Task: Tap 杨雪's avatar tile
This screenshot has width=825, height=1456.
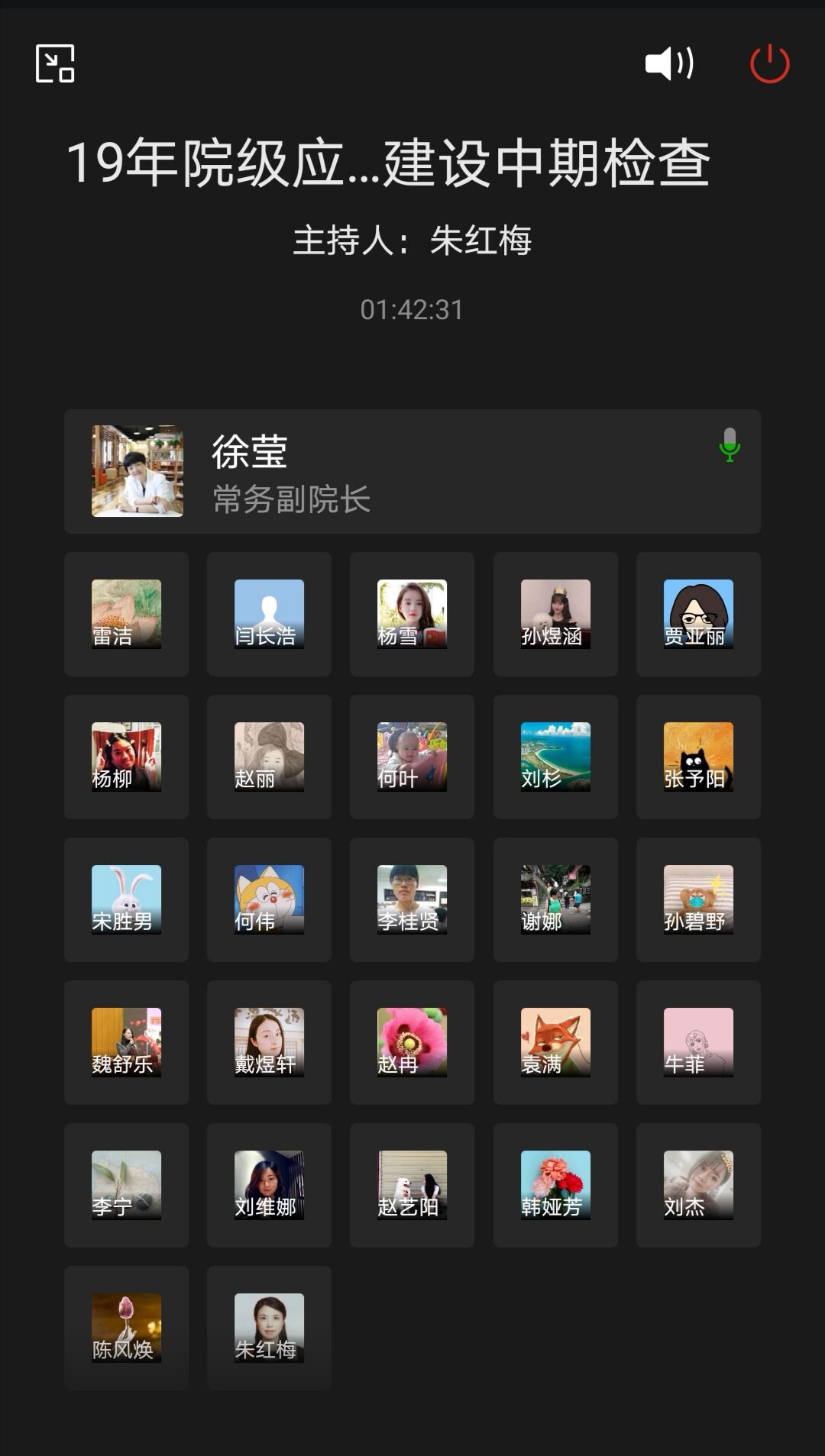Action: click(x=412, y=614)
